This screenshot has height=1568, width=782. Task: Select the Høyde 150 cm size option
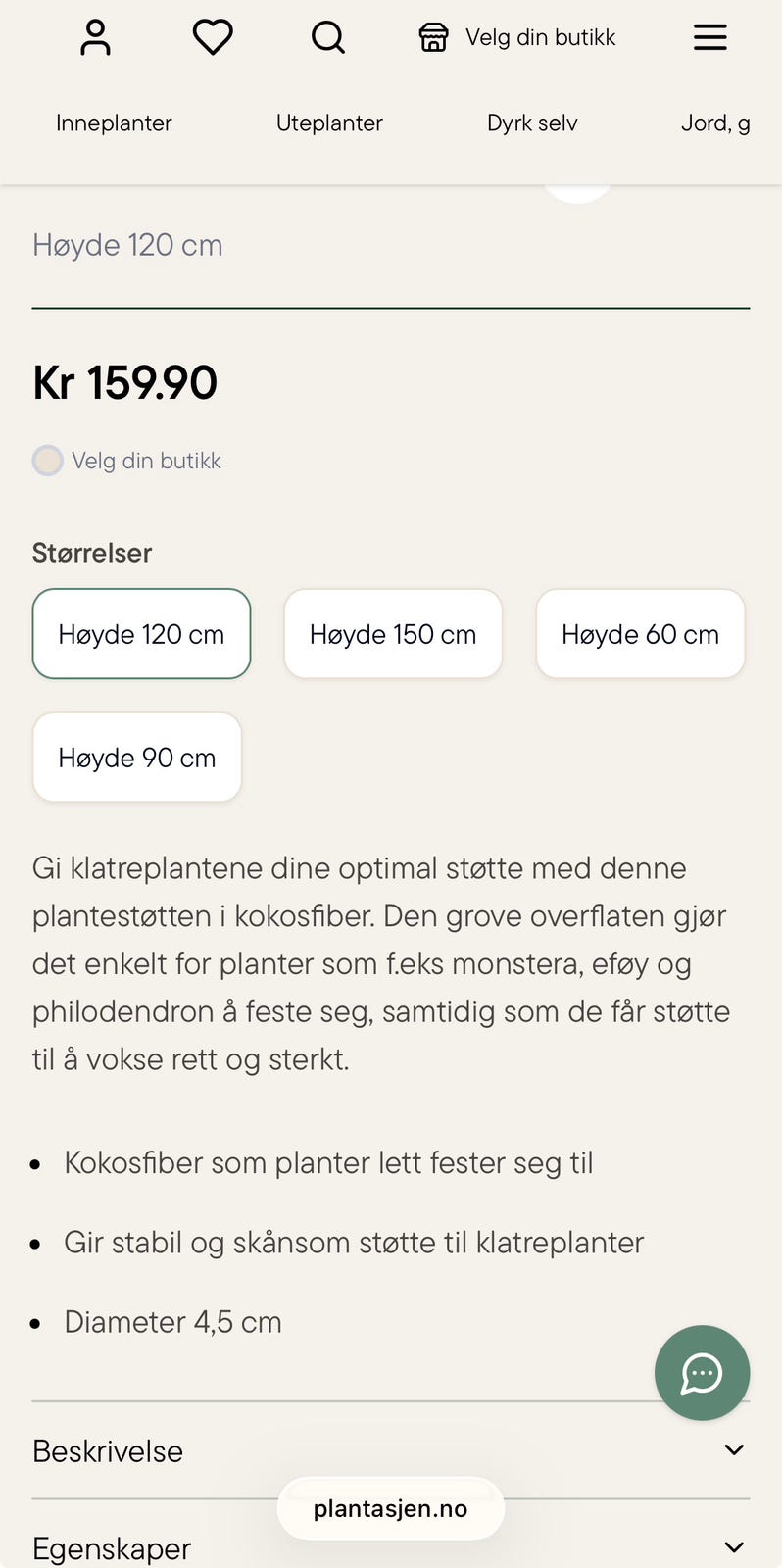[392, 634]
